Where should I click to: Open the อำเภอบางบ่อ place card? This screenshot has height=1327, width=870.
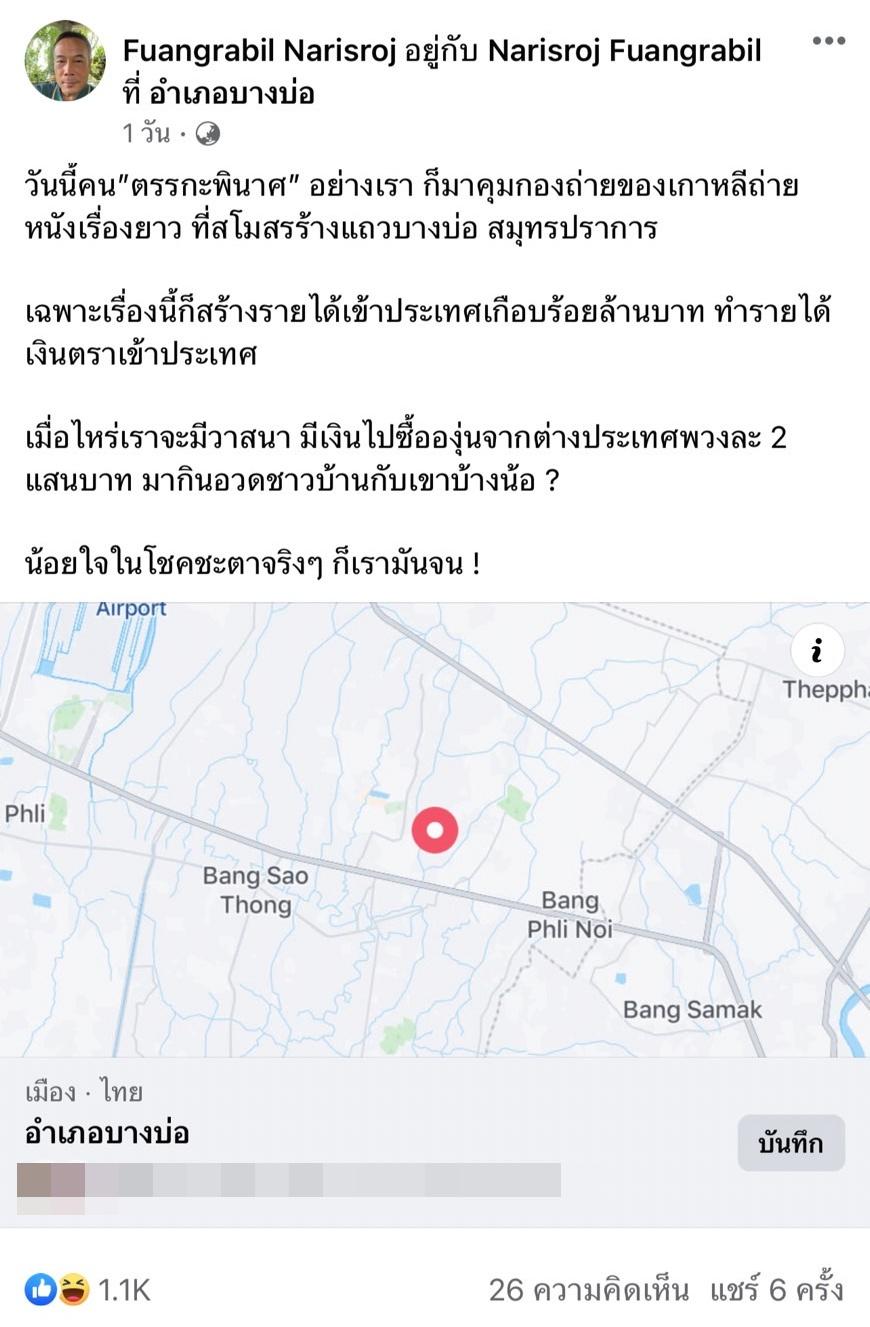[107, 1133]
